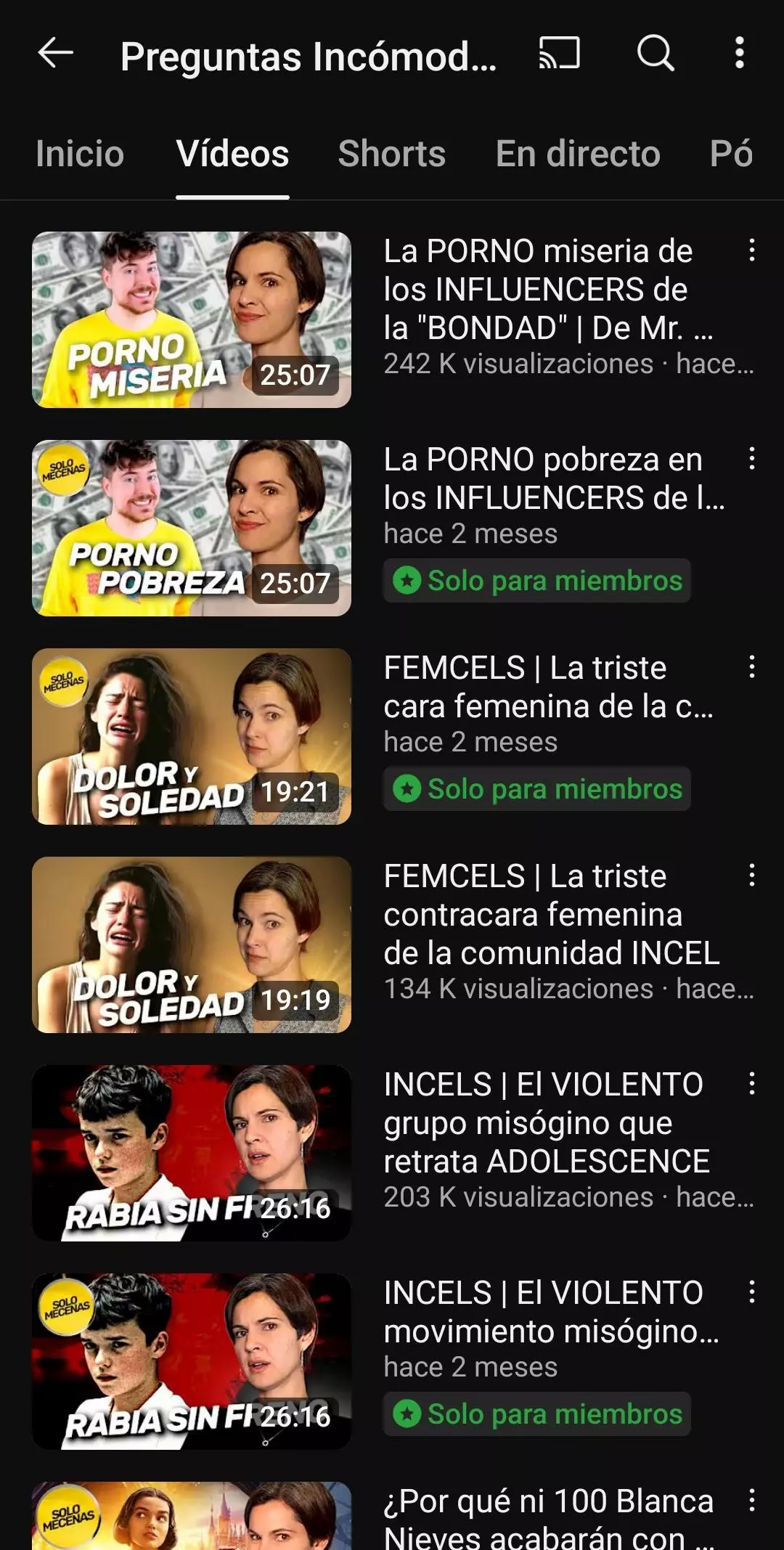
Task: Switch to the En directo tab
Action: [578, 154]
